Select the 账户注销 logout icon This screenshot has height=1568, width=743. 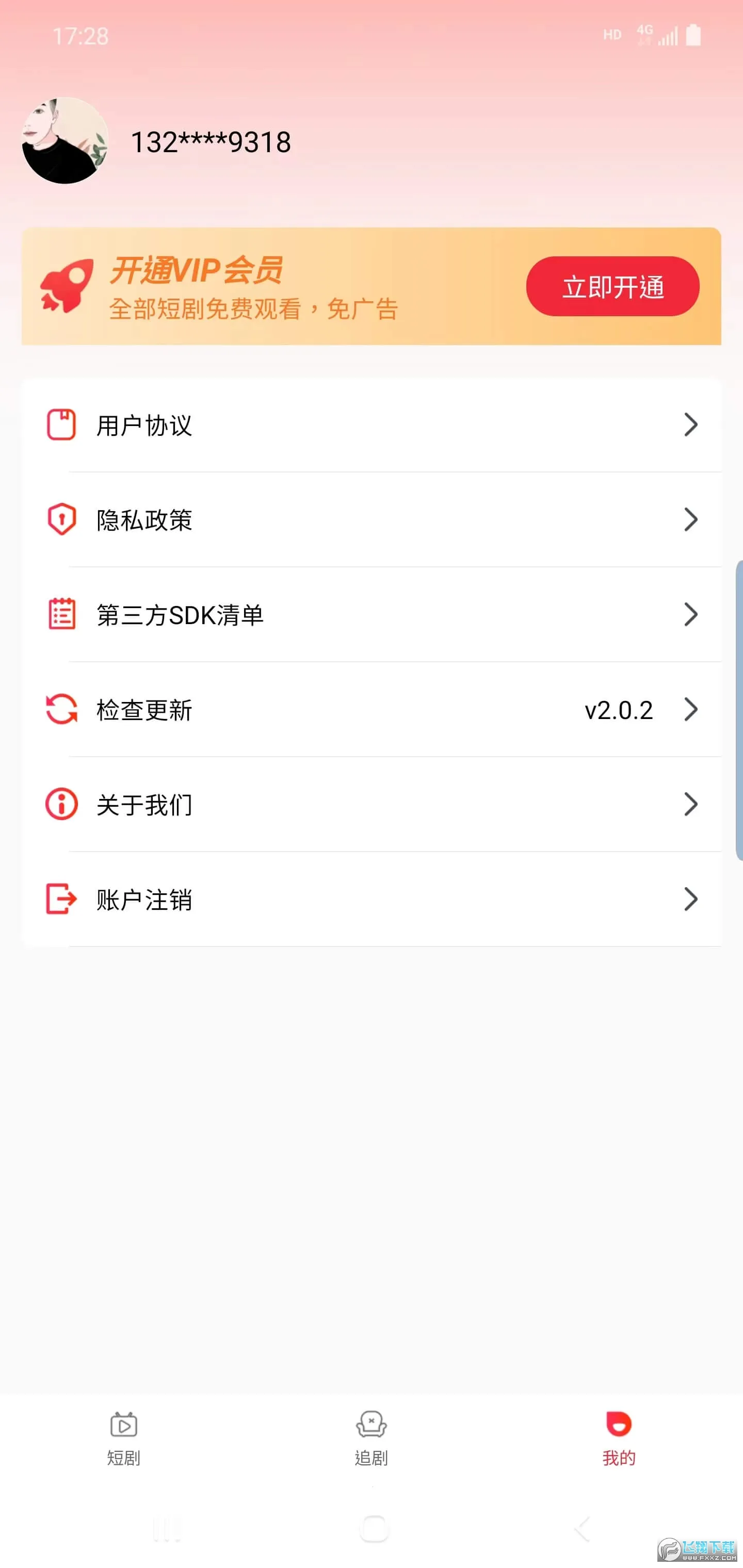click(60, 899)
